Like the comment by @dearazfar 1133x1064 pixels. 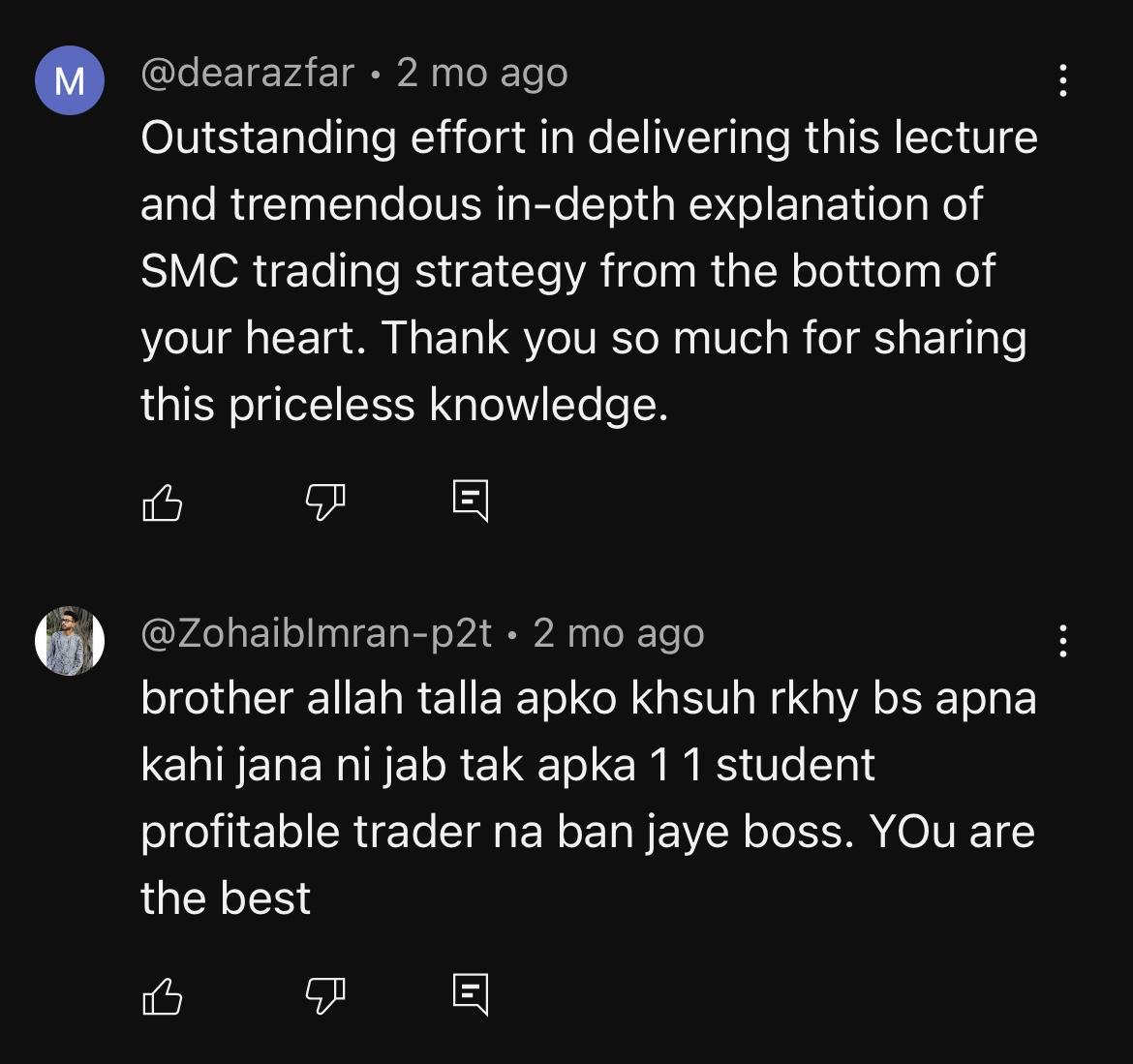tap(162, 502)
